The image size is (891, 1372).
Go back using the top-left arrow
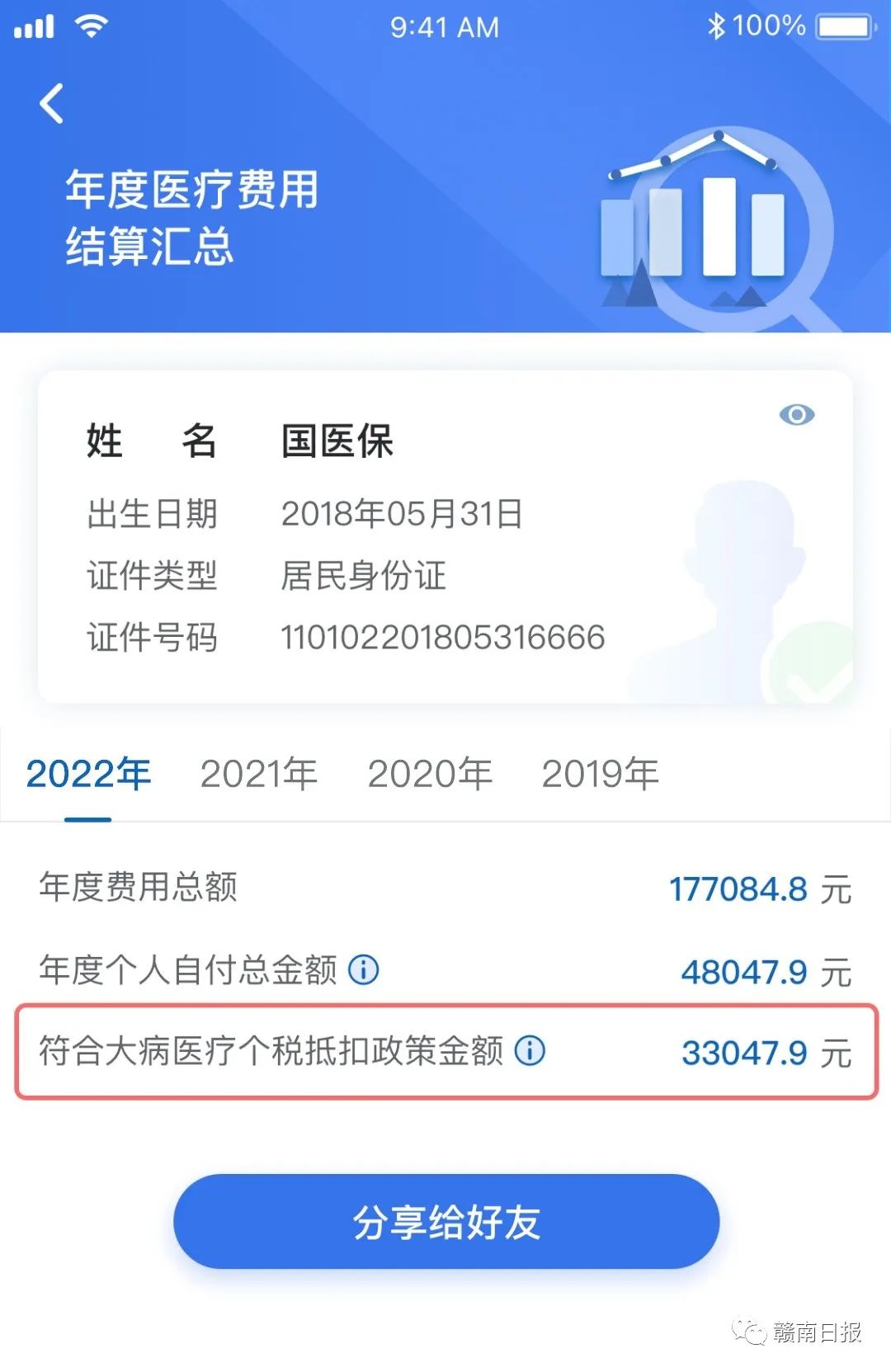point(51,104)
